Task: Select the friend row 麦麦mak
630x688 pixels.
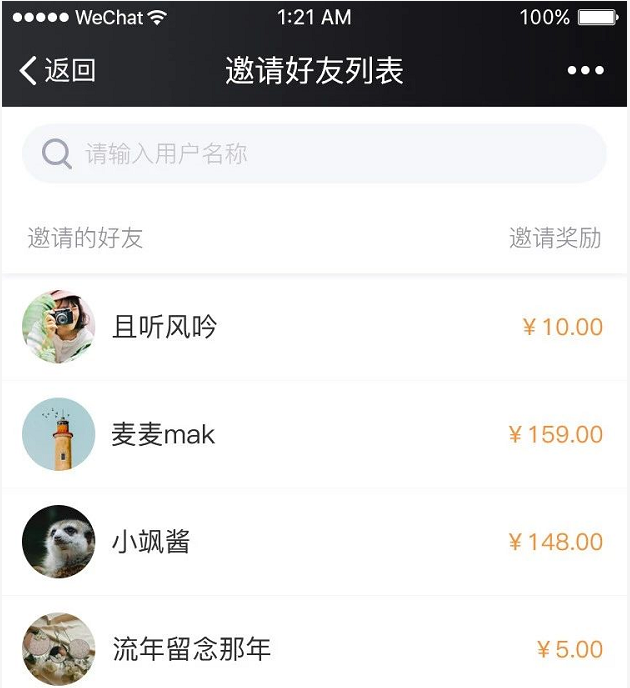Action: [x=163, y=435]
